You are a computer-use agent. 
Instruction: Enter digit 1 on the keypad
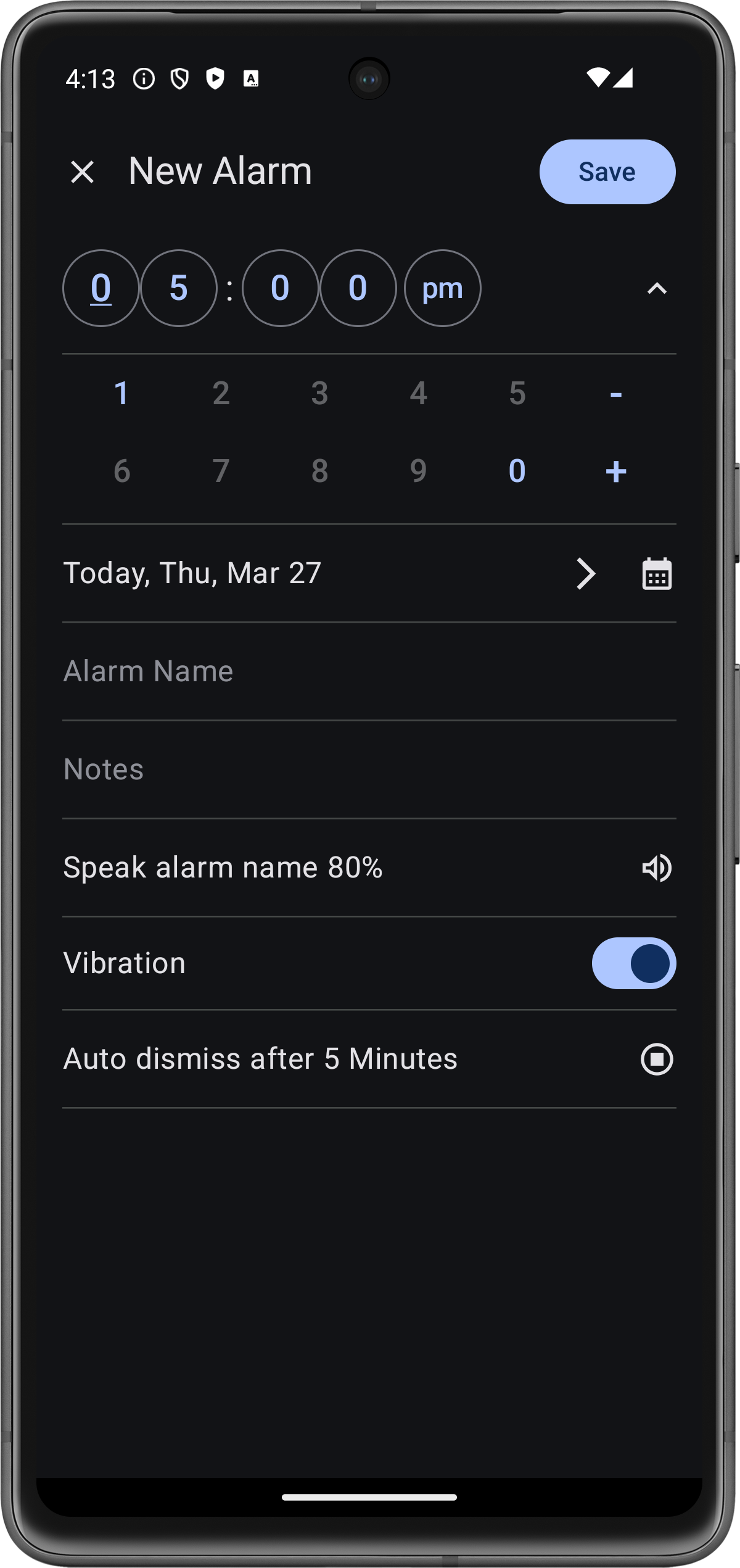click(x=121, y=393)
